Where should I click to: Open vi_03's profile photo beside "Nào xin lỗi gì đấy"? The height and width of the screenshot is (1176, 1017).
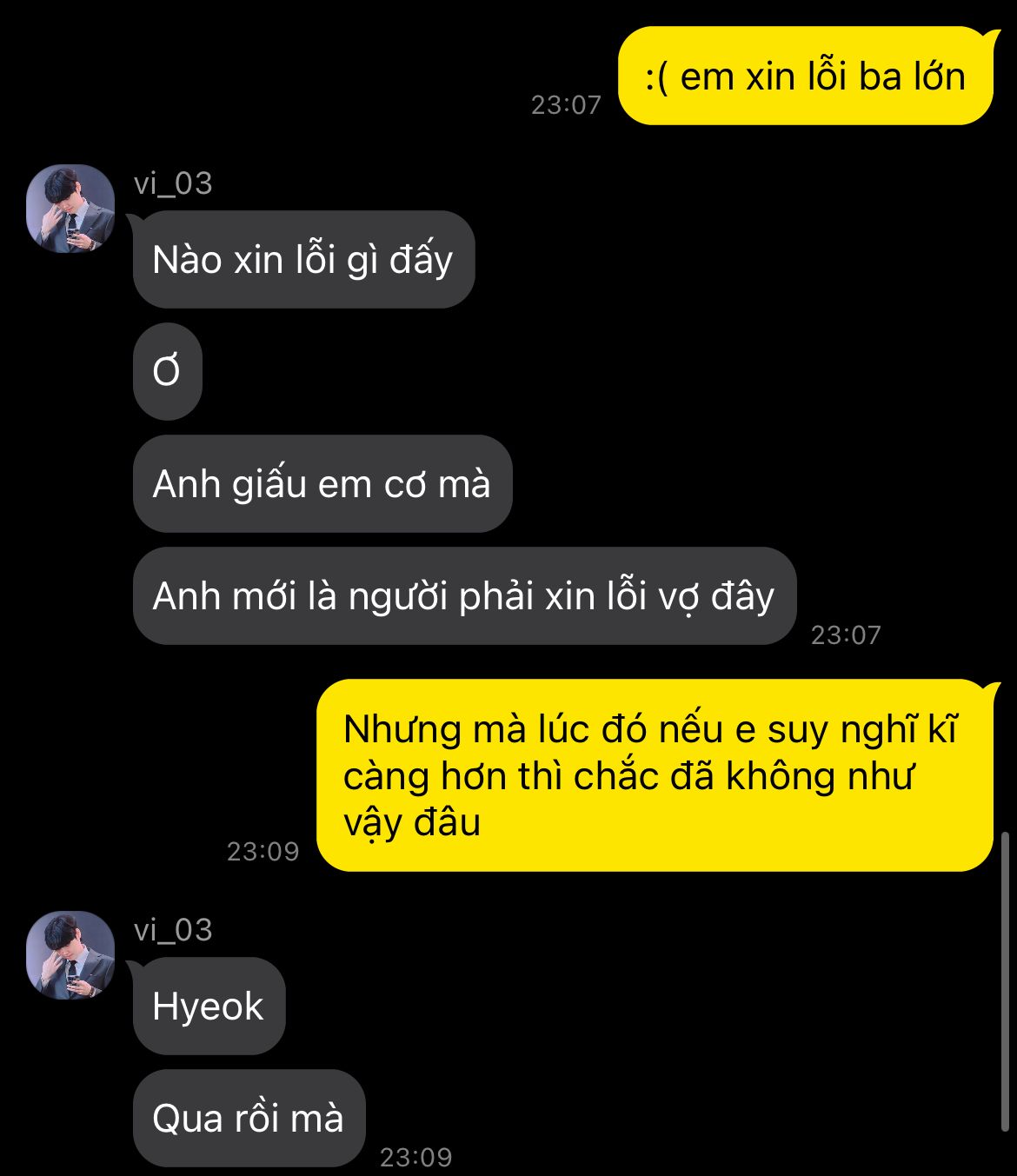point(70,209)
